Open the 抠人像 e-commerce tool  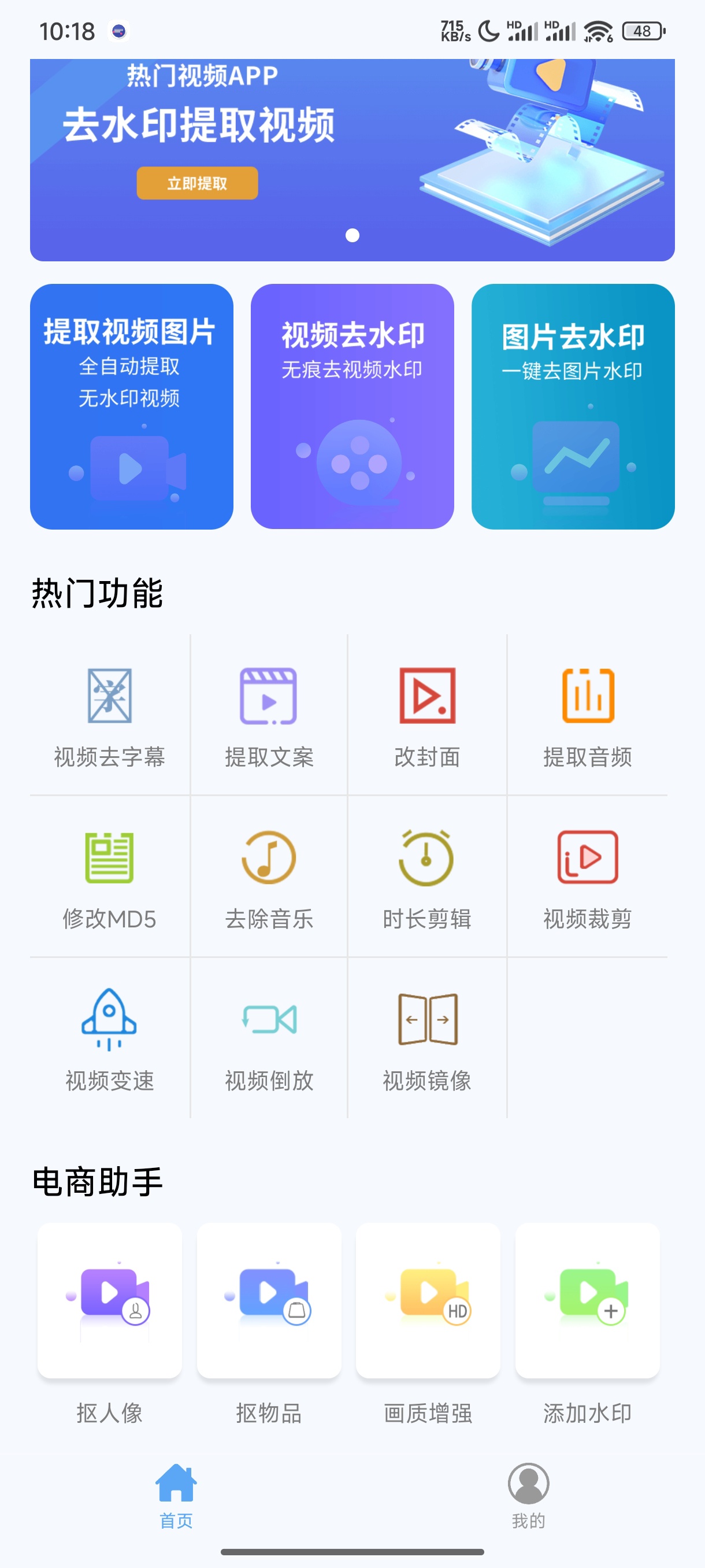[x=109, y=1325]
